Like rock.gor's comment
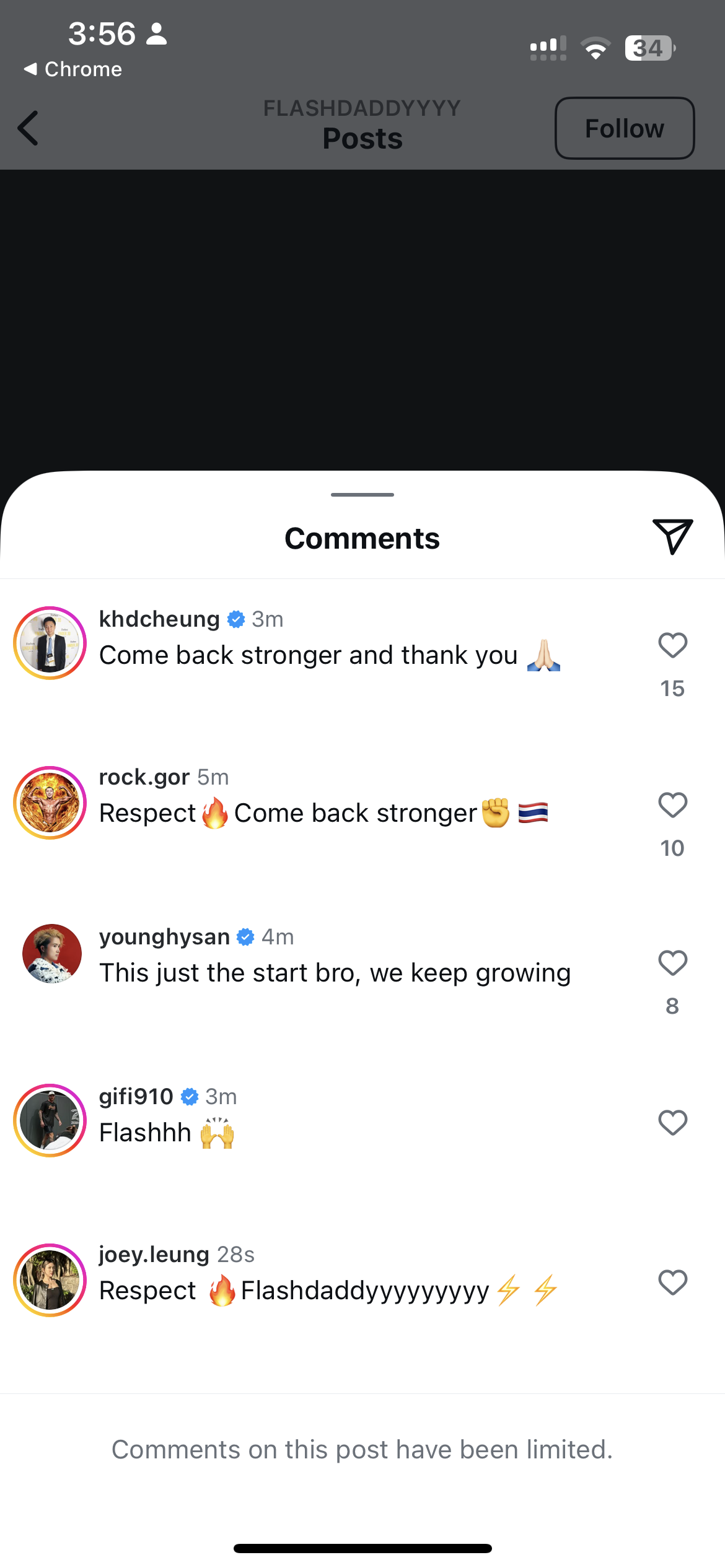The image size is (725, 1568). 672,805
